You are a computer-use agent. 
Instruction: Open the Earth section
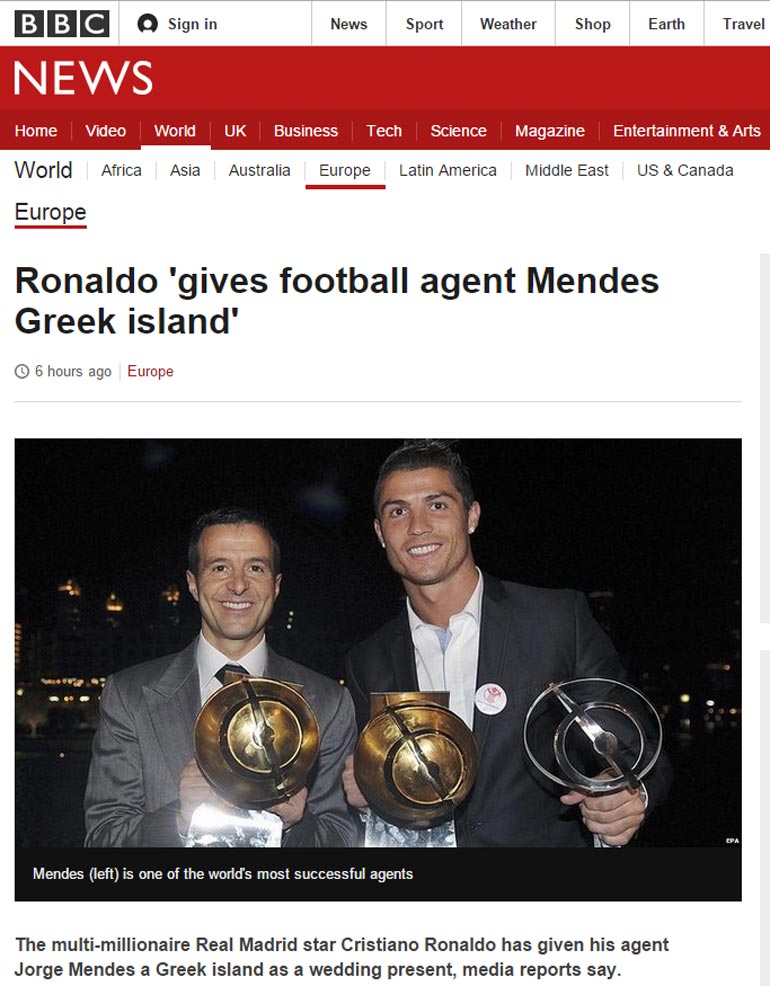click(x=666, y=24)
